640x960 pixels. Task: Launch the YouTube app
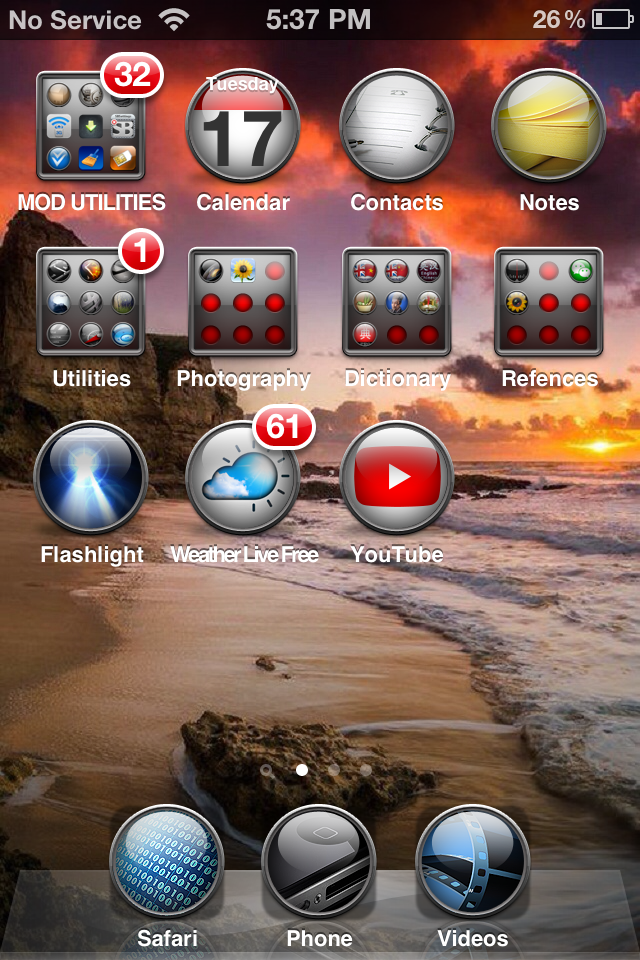[x=396, y=479]
